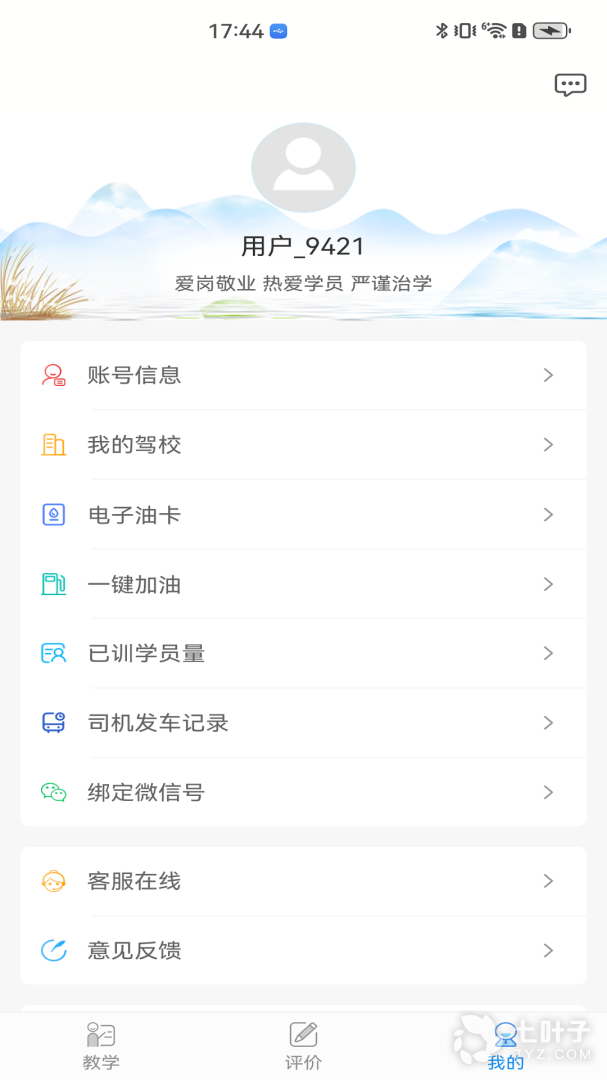This screenshot has height=1080, width=607.
Task: Contact 客服在线 support
Action: (303, 881)
